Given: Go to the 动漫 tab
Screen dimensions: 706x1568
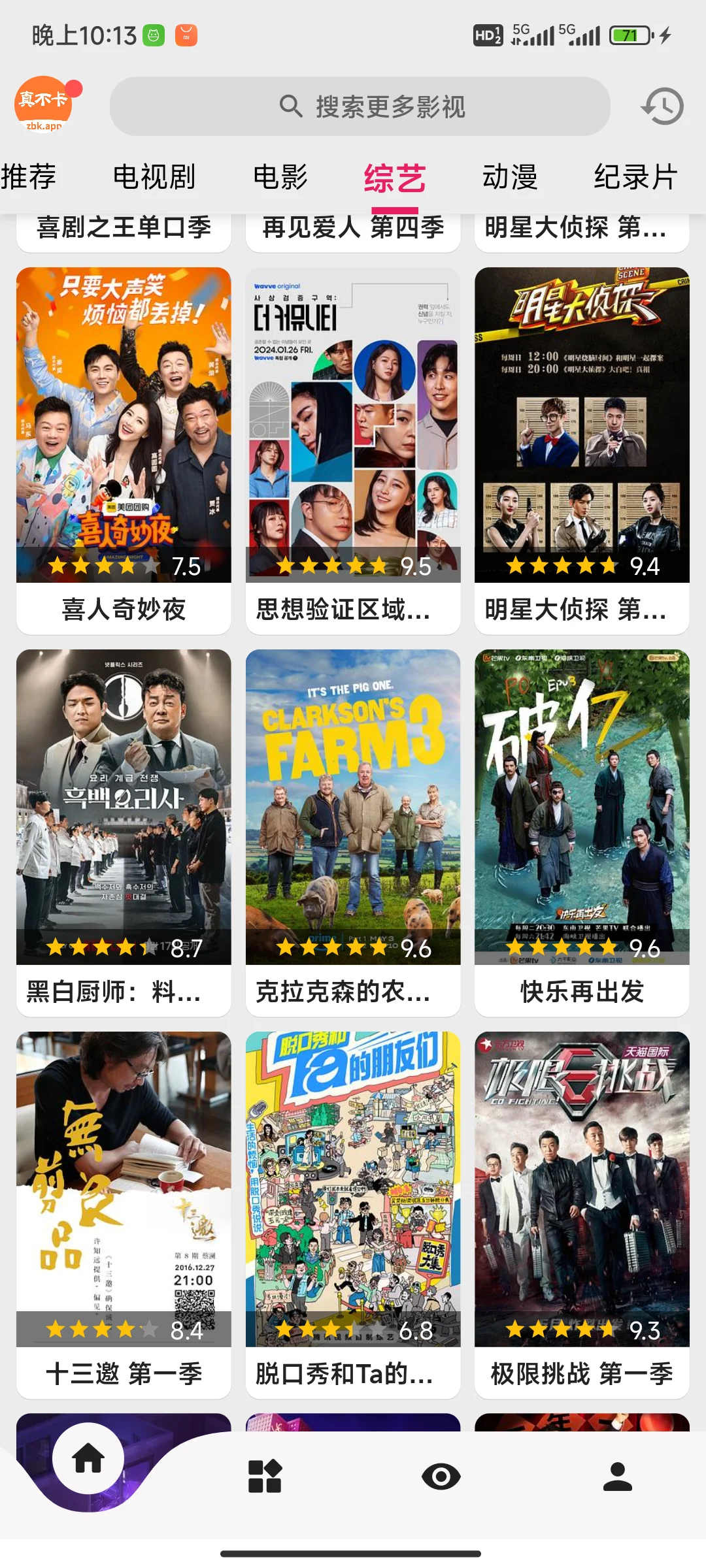Looking at the screenshot, I should [510, 177].
